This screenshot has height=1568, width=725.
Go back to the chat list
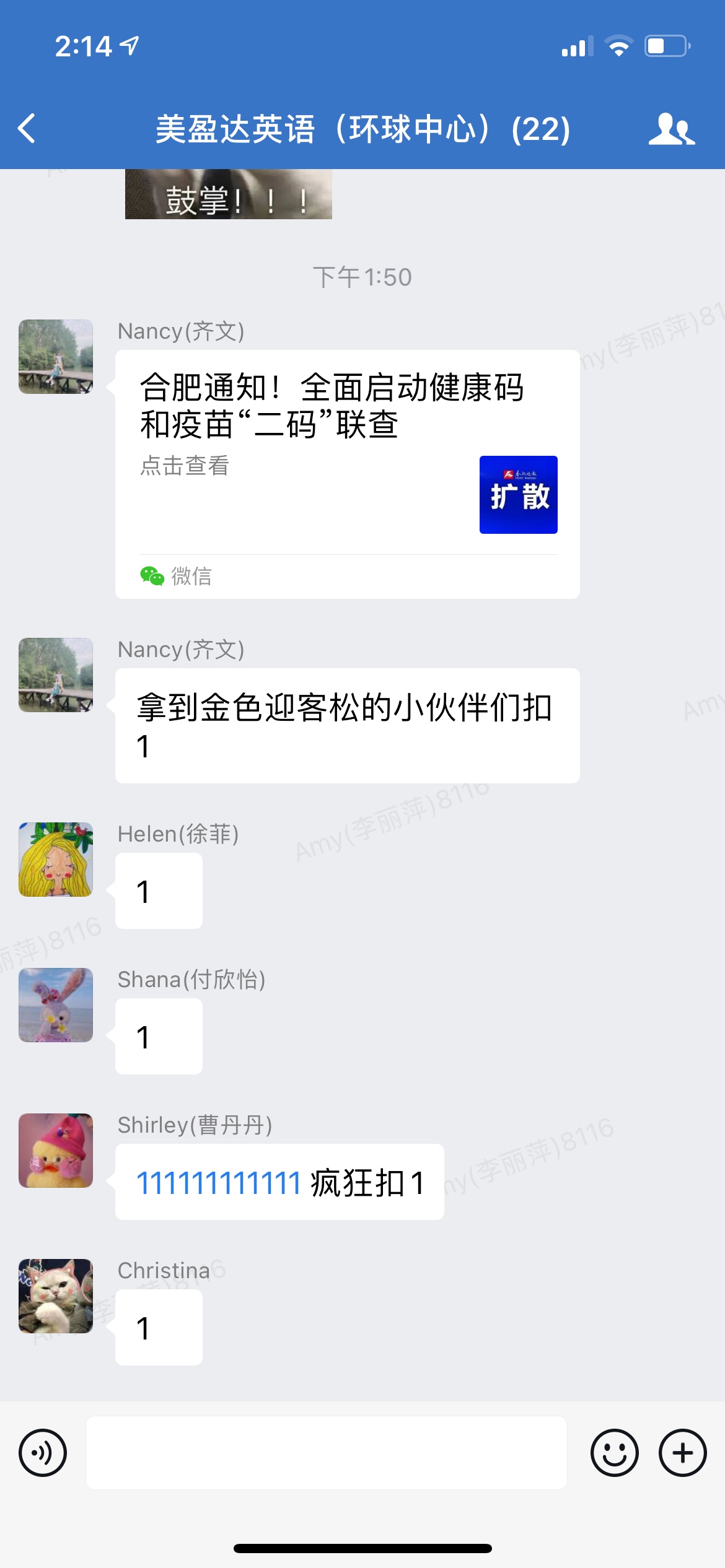click(27, 129)
